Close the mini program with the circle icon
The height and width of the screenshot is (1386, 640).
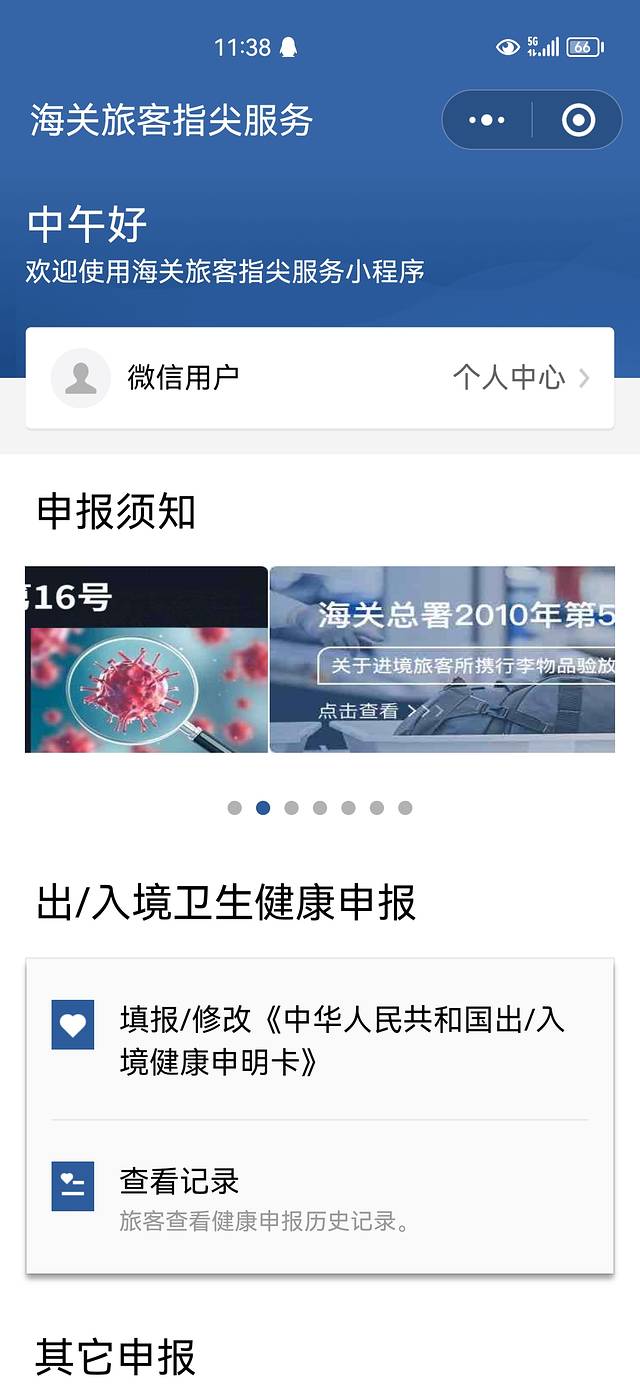[578, 121]
